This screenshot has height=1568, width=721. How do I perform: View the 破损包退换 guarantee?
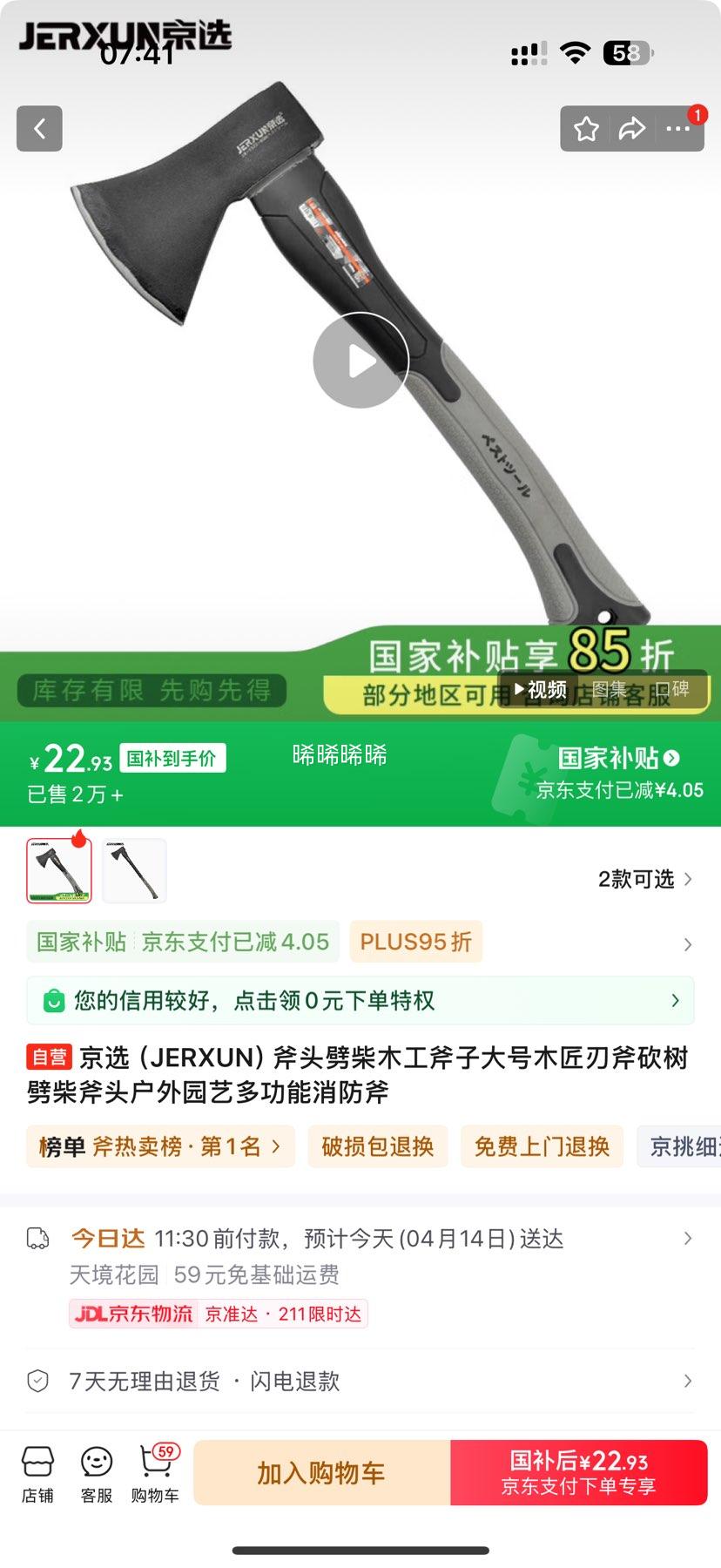tap(377, 1146)
